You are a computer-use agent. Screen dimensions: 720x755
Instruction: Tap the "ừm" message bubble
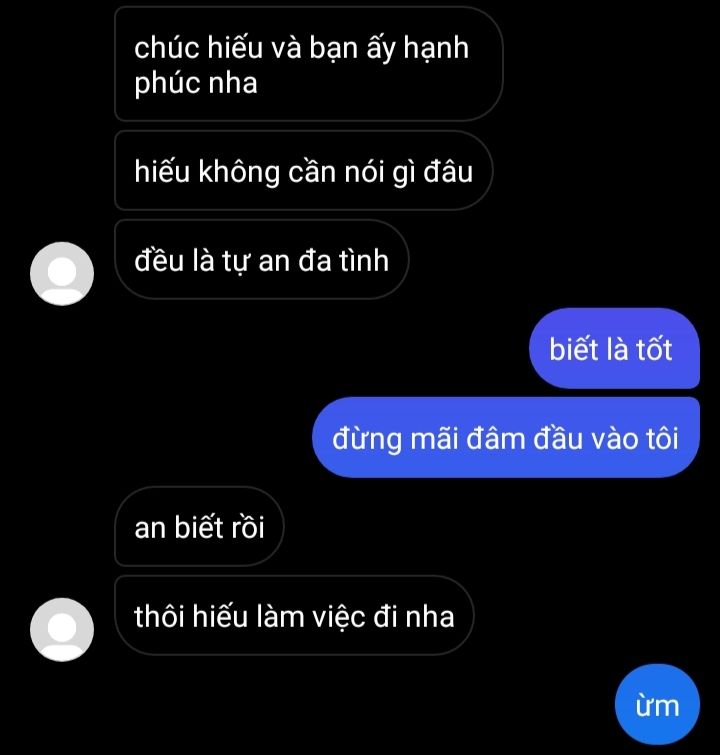(x=657, y=705)
